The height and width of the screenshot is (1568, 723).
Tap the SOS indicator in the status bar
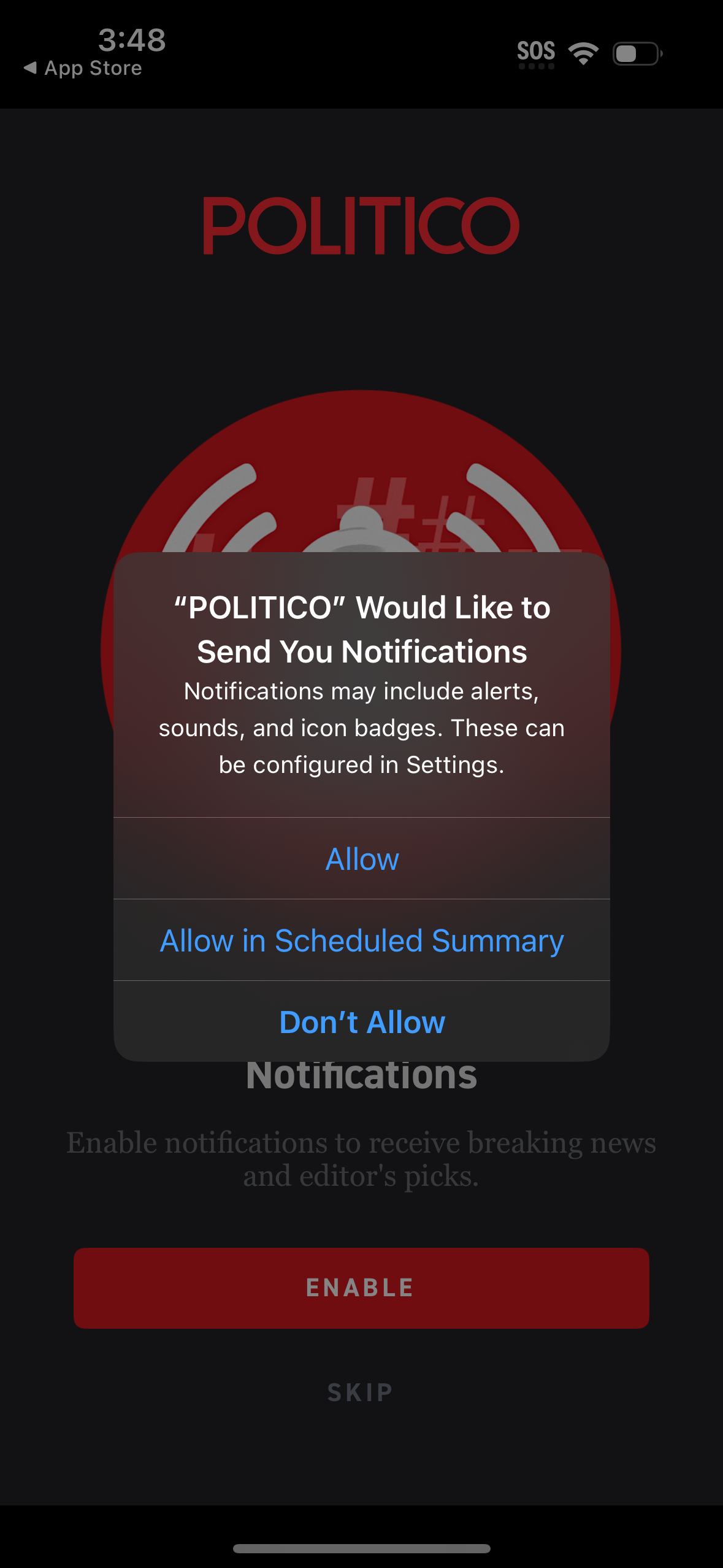(536, 52)
